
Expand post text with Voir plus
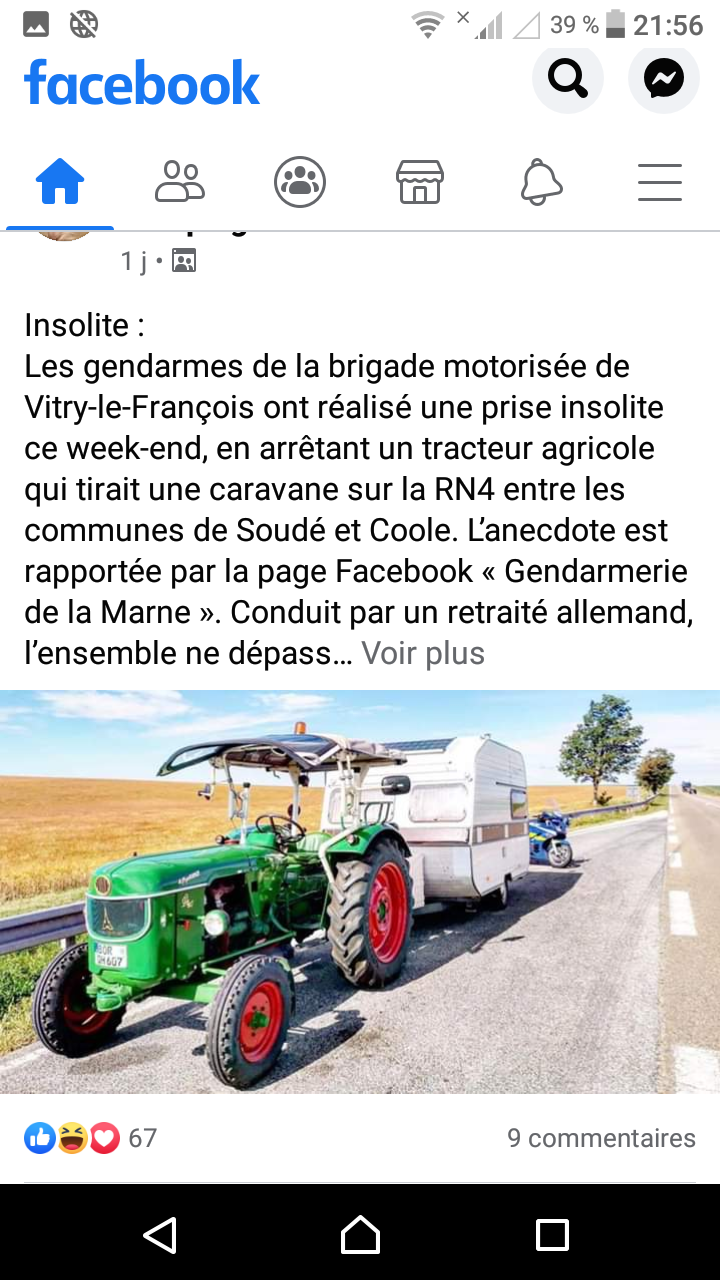click(x=423, y=654)
